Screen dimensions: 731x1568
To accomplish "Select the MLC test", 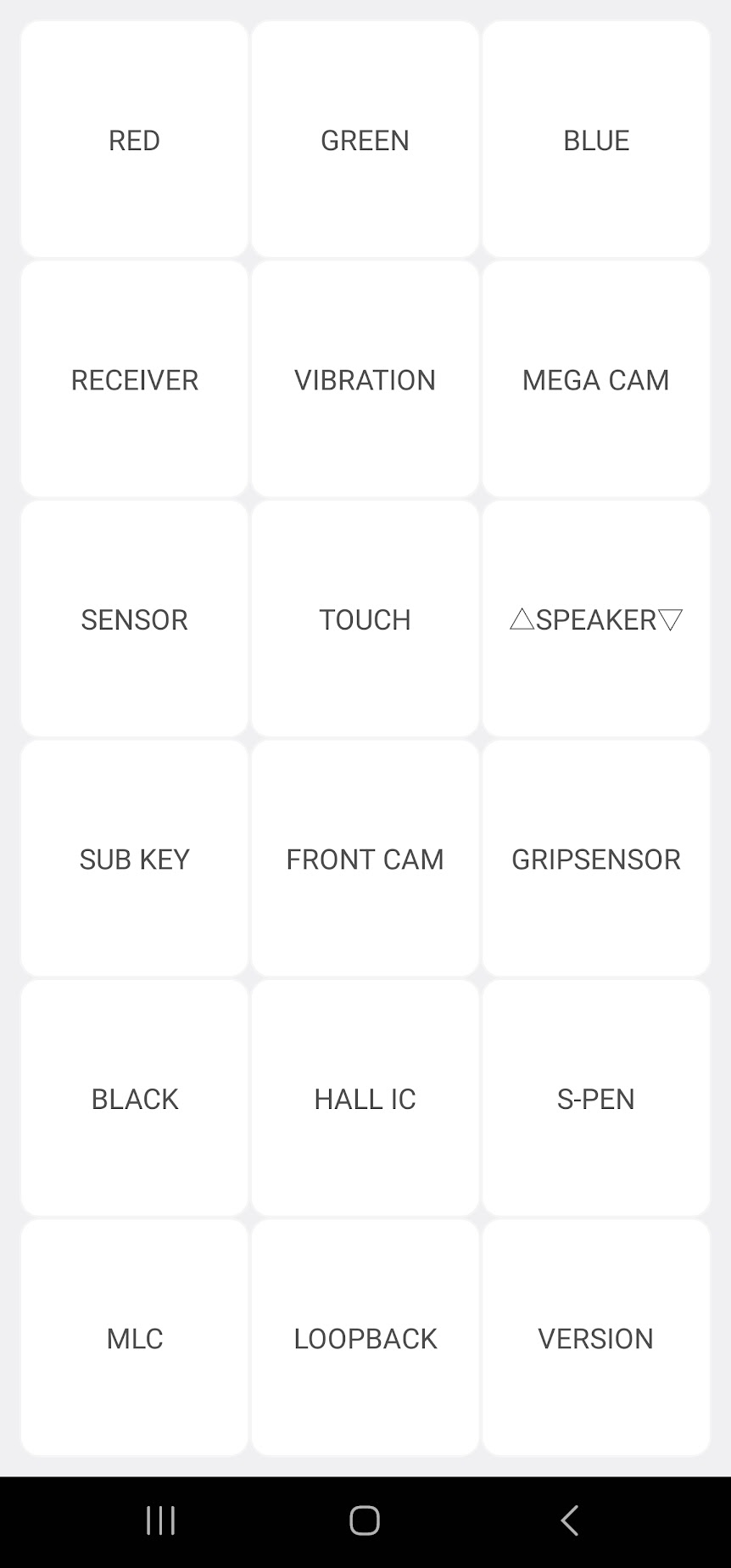I will [x=134, y=1337].
